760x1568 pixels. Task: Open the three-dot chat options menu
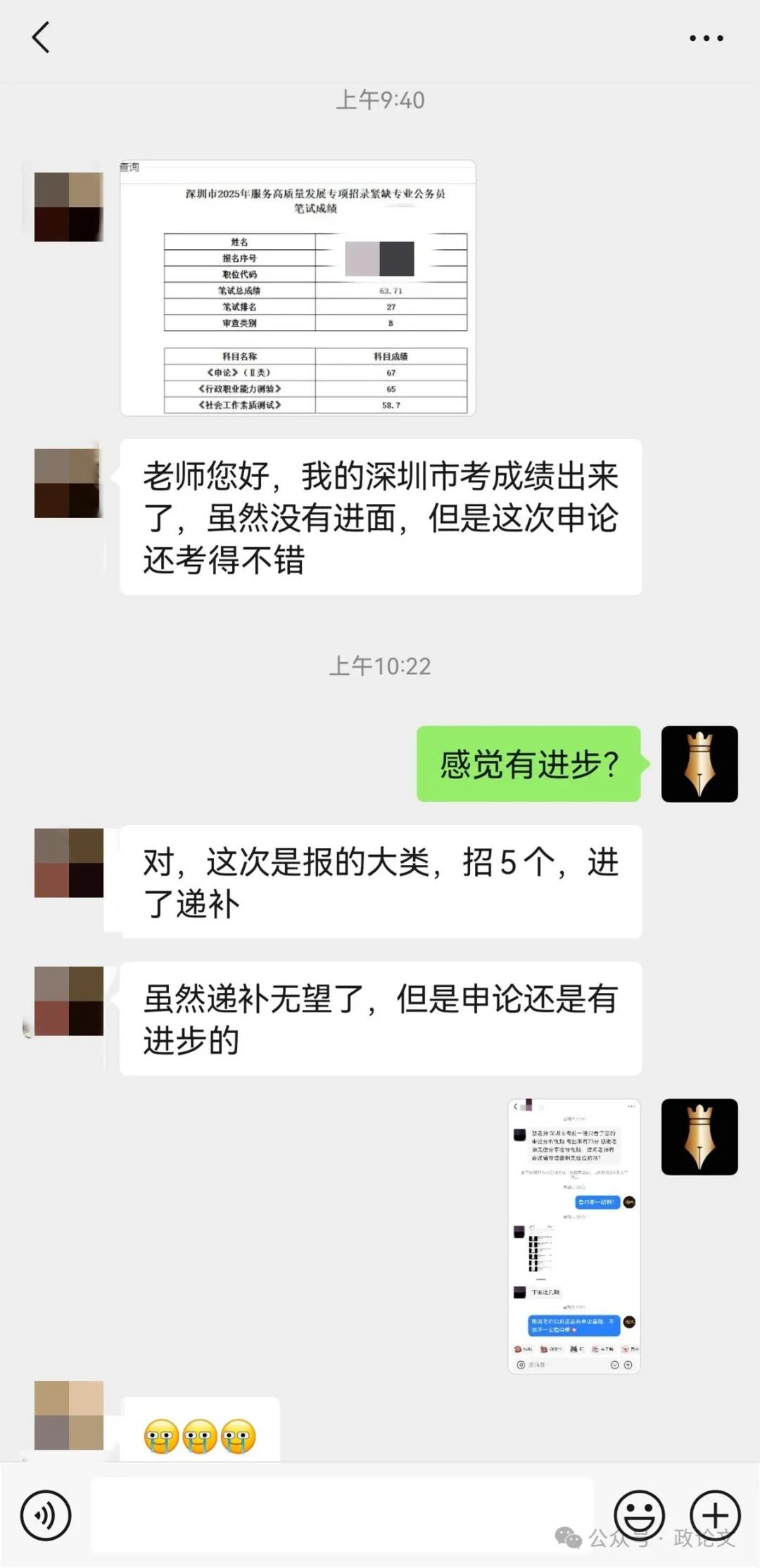(x=706, y=38)
